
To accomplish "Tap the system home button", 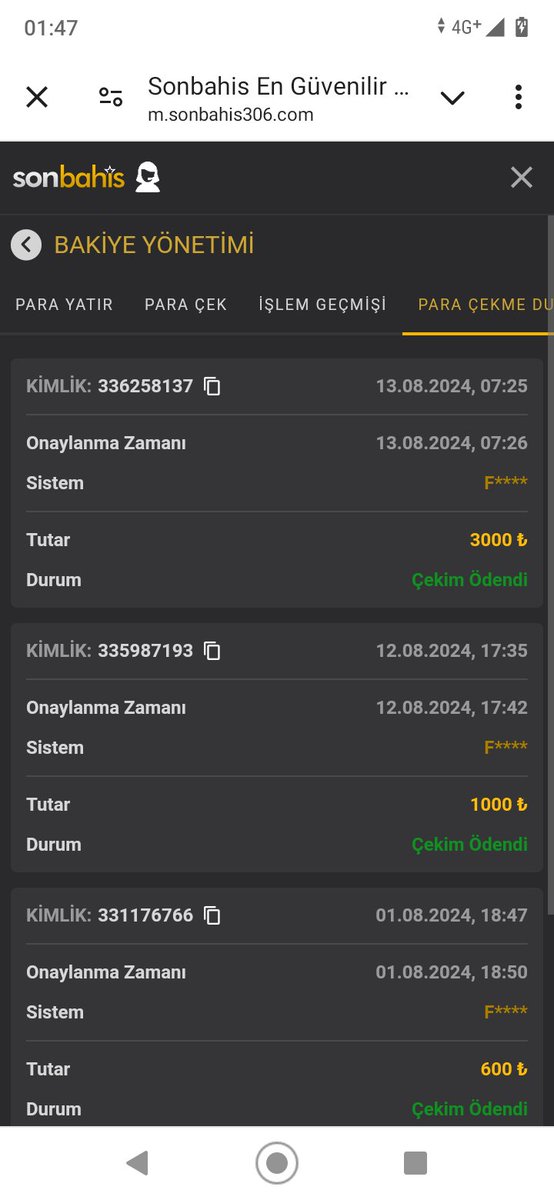I will [x=277, y=1162].
